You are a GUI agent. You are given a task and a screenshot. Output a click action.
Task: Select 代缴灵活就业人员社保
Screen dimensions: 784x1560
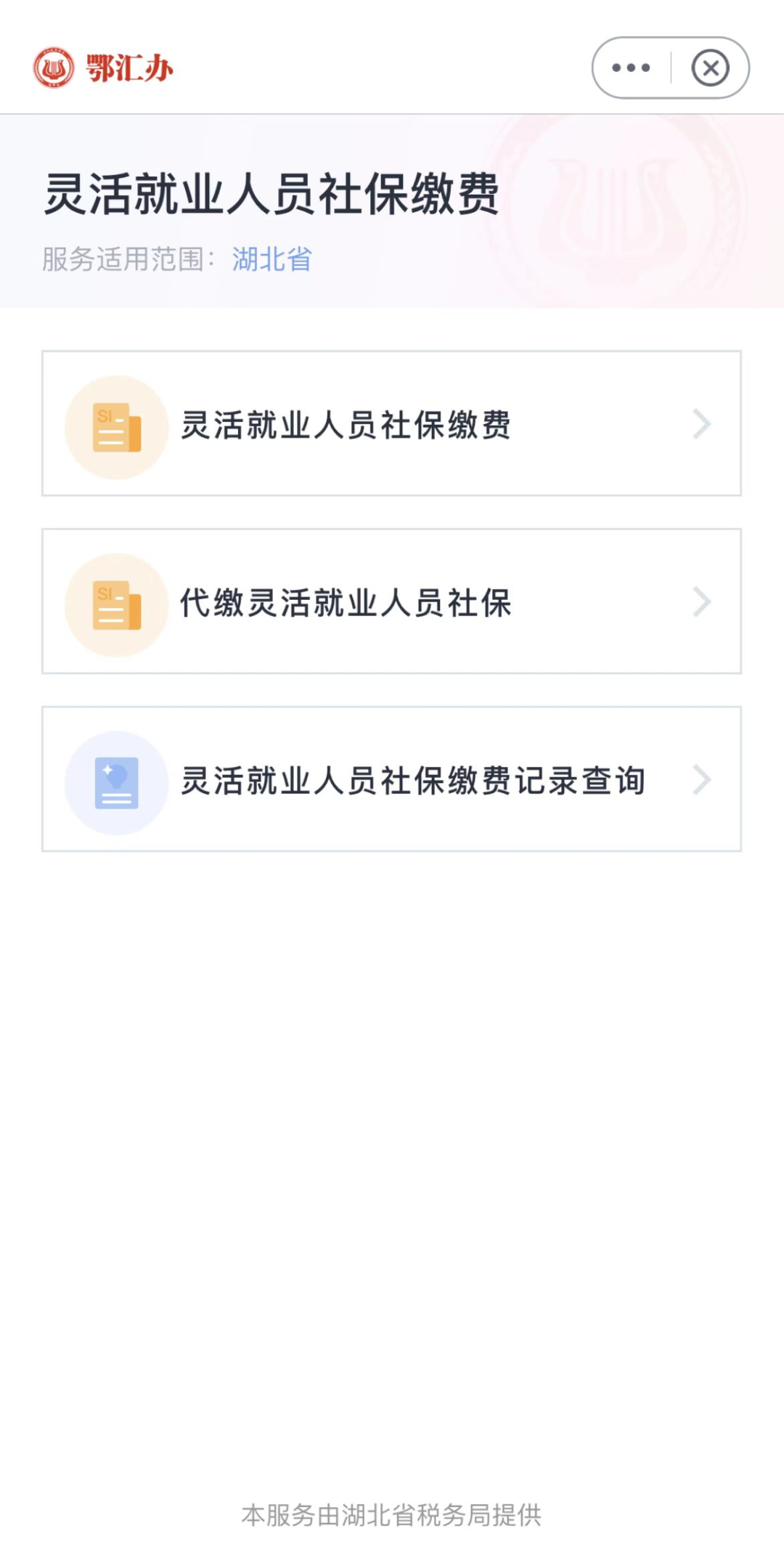391,601
